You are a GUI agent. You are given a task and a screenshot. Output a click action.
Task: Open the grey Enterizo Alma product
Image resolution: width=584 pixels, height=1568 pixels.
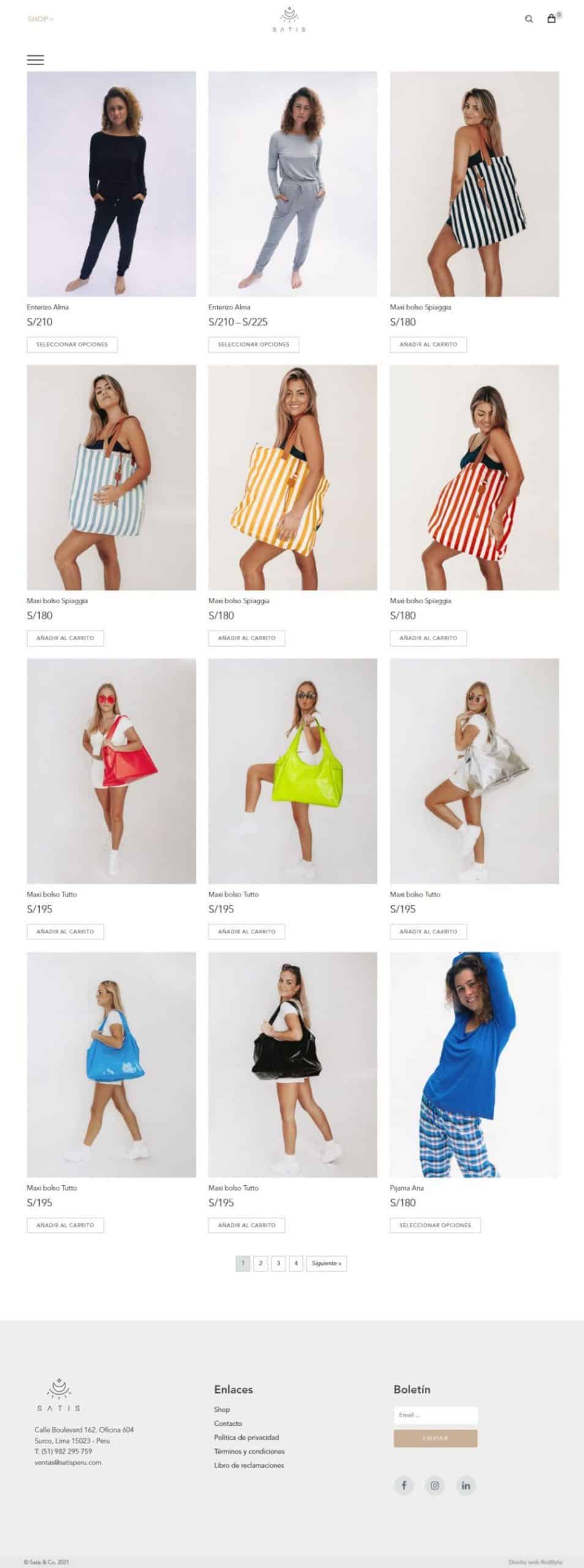pyautogui.click(x=293, y=184)
